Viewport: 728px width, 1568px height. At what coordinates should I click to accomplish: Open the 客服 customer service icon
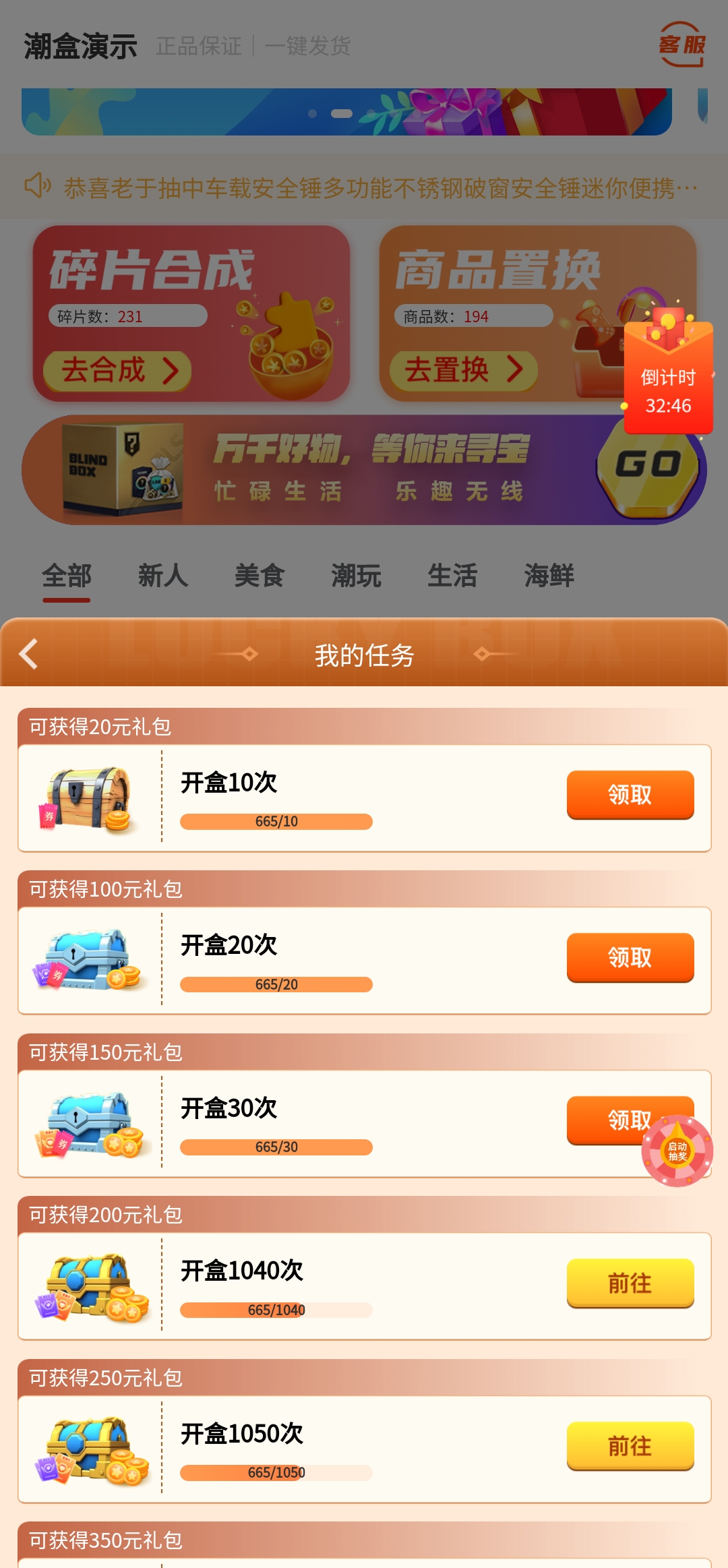(x=681, y=44)
